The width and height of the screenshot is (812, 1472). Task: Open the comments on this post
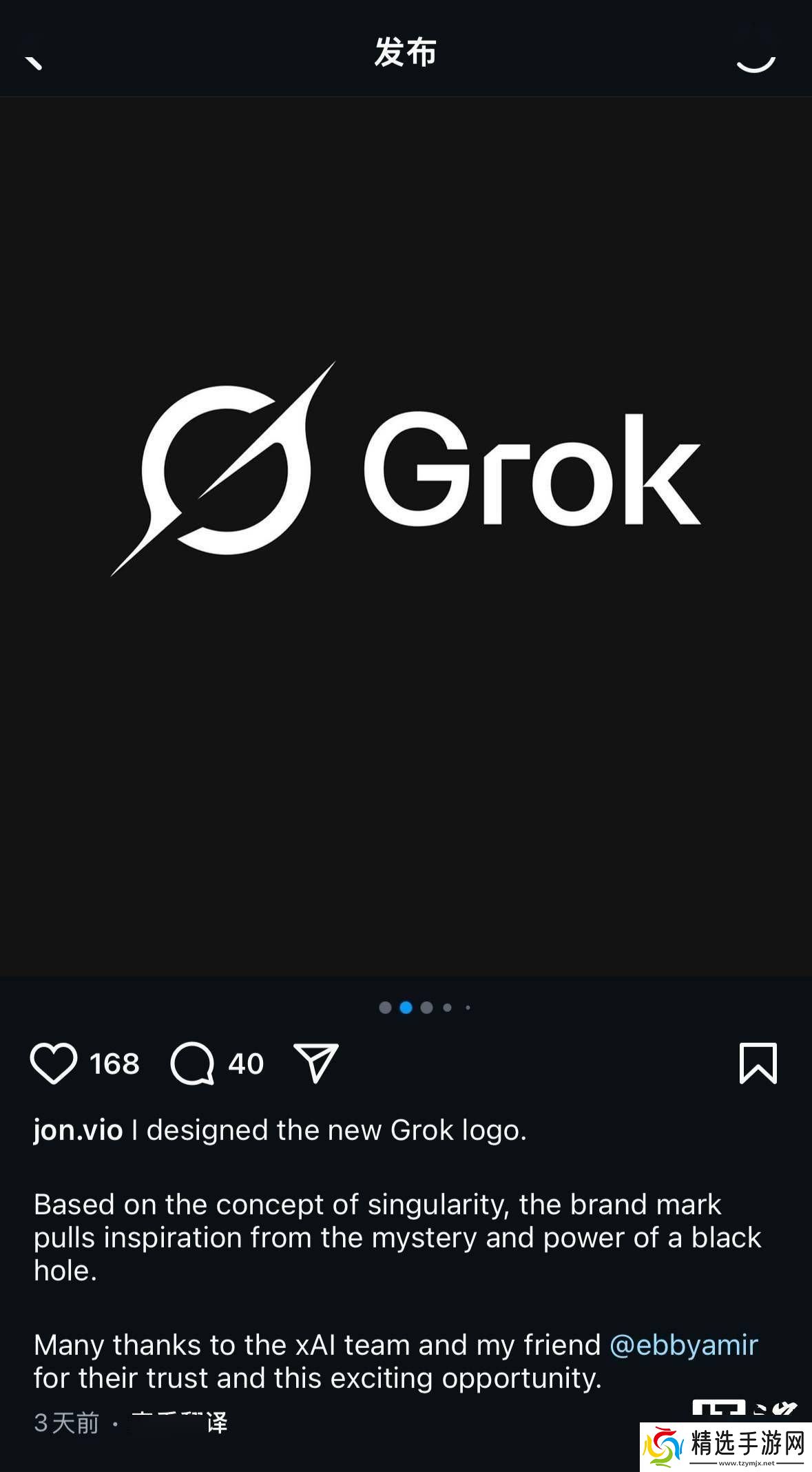[192, 1064]
